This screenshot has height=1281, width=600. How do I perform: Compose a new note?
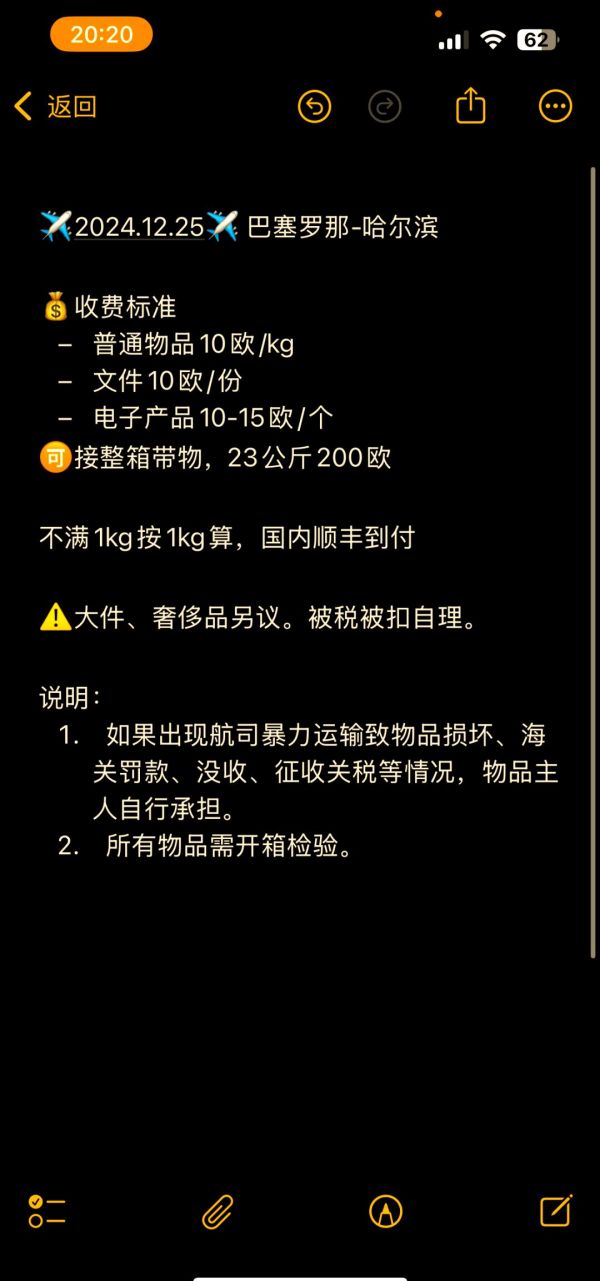(556, 1210)
